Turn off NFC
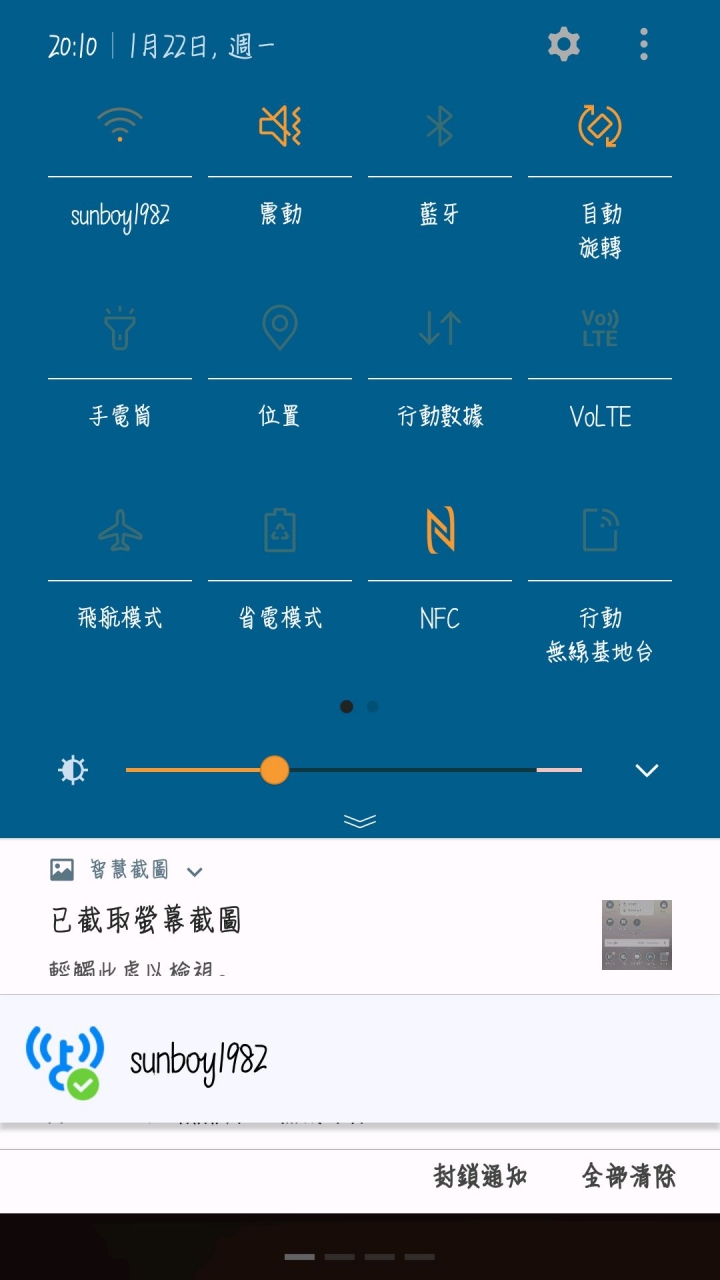The image size is (720, 1280). [x=440, y=530]
